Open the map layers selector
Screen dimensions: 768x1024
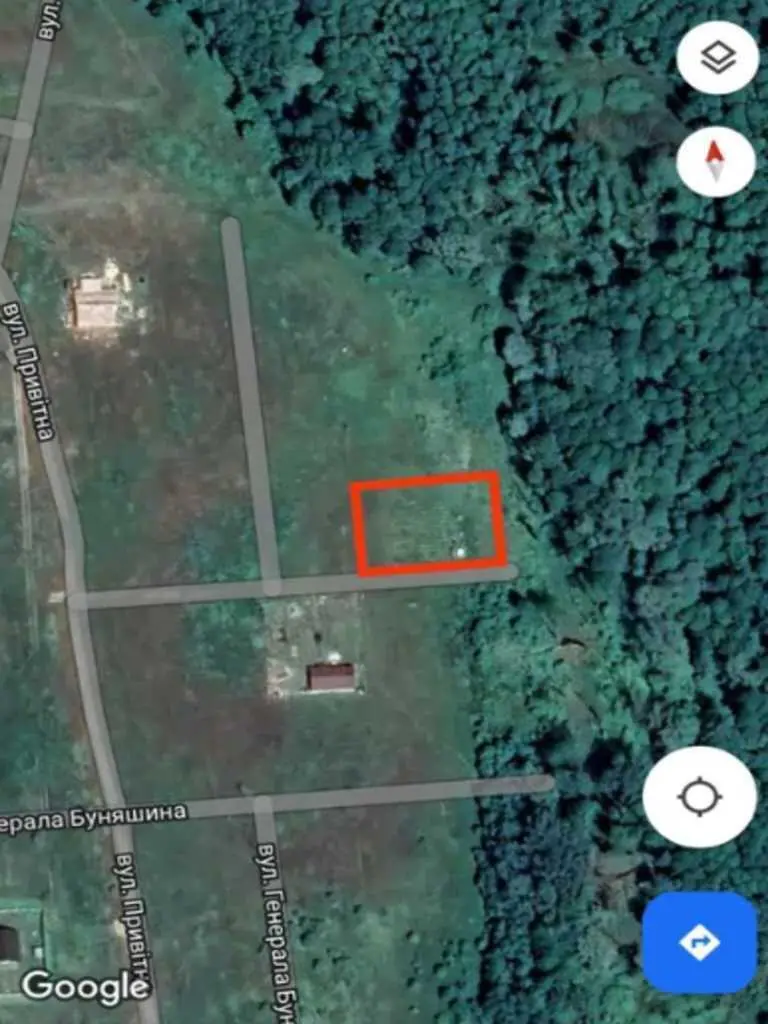pos(716,58)
